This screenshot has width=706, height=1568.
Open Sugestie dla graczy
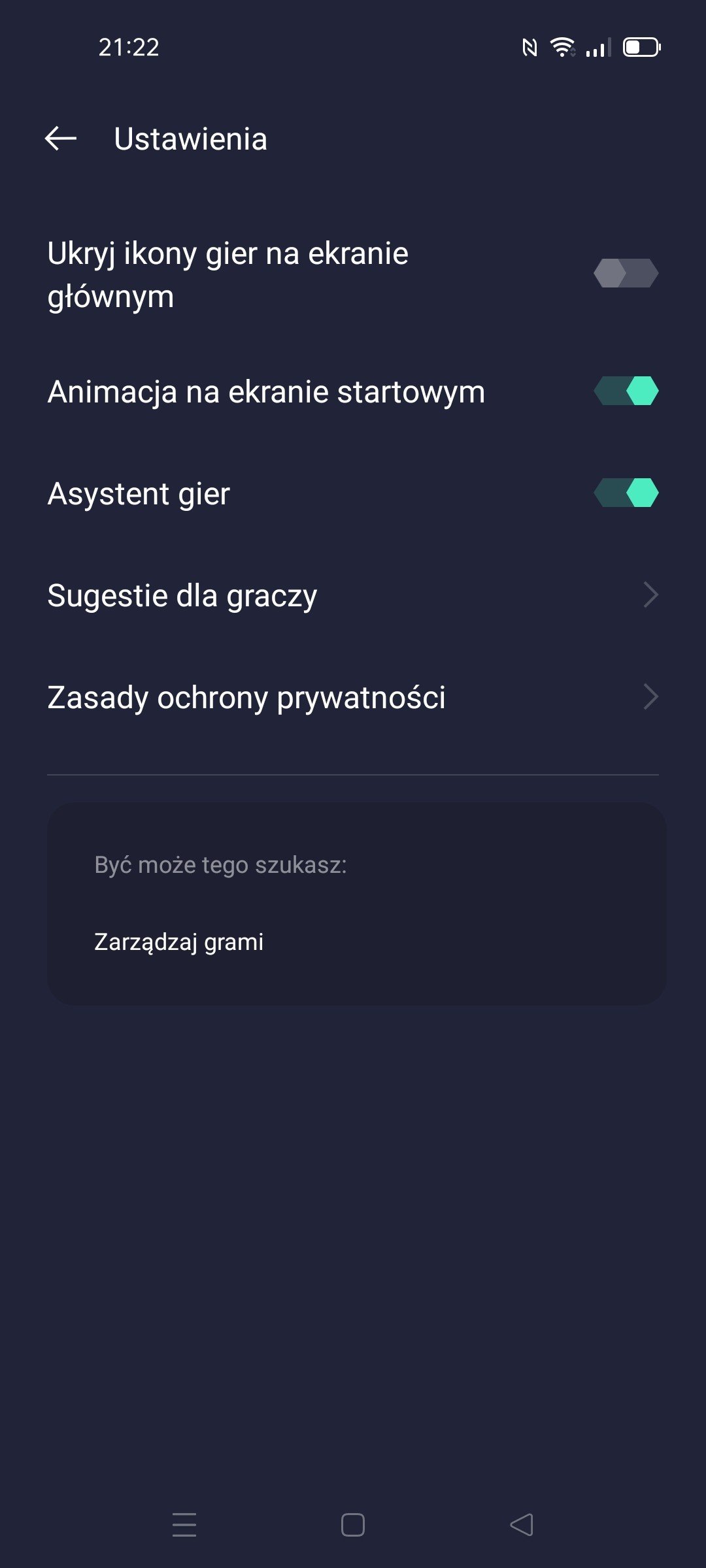[353, 595]
